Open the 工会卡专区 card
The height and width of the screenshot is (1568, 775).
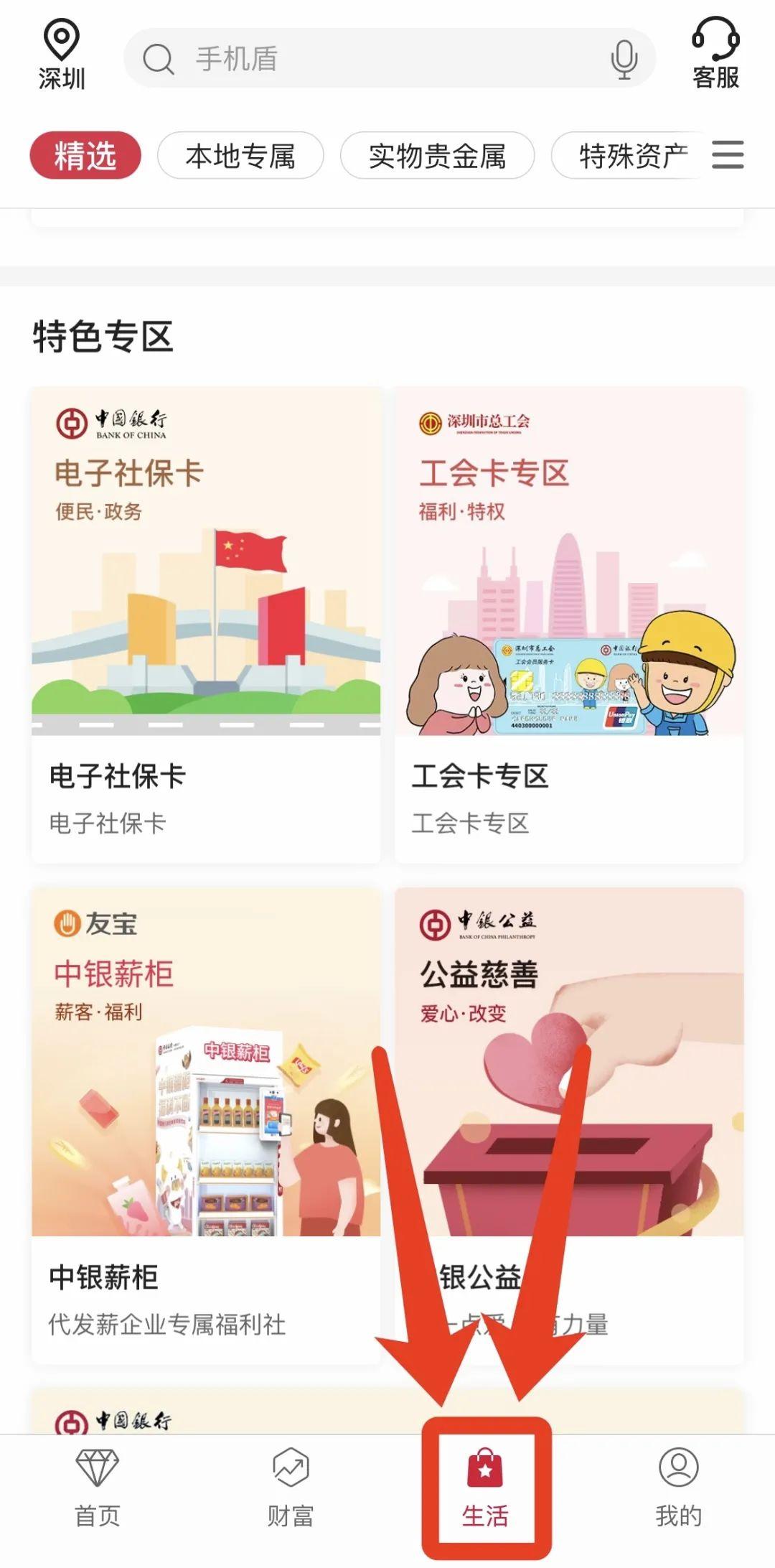569,625
